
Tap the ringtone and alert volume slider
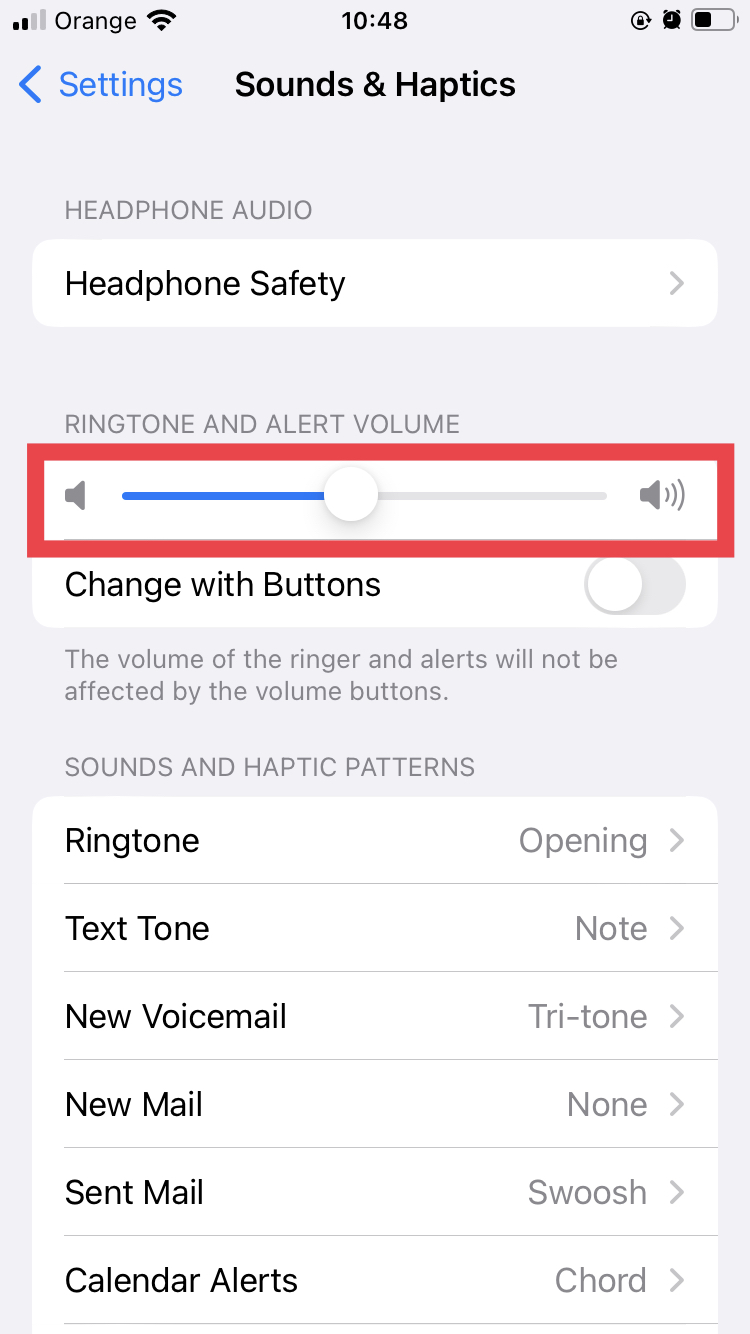click(364, 496)
